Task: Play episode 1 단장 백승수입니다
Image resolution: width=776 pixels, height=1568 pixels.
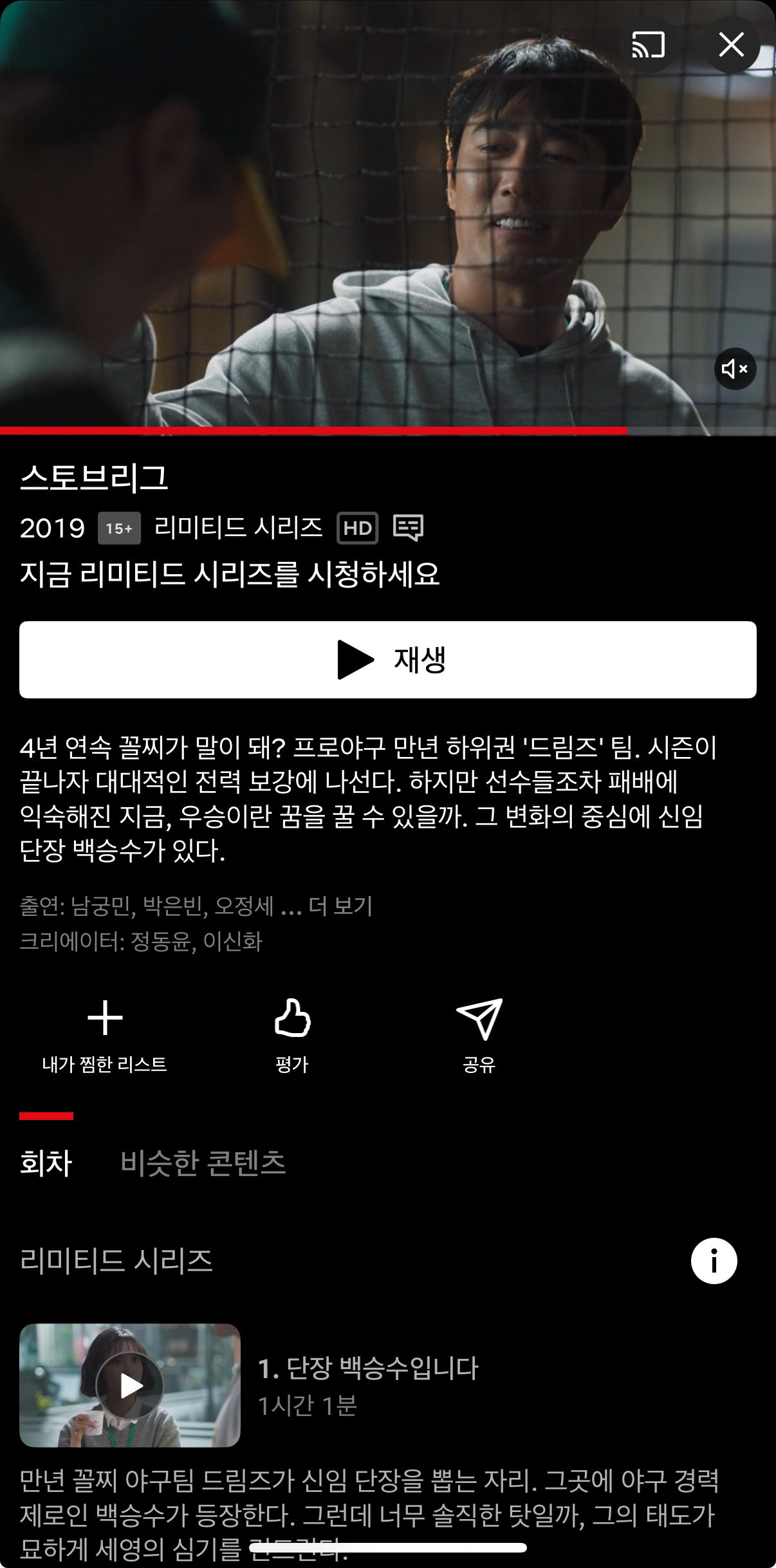Action: pos(130,1386)
